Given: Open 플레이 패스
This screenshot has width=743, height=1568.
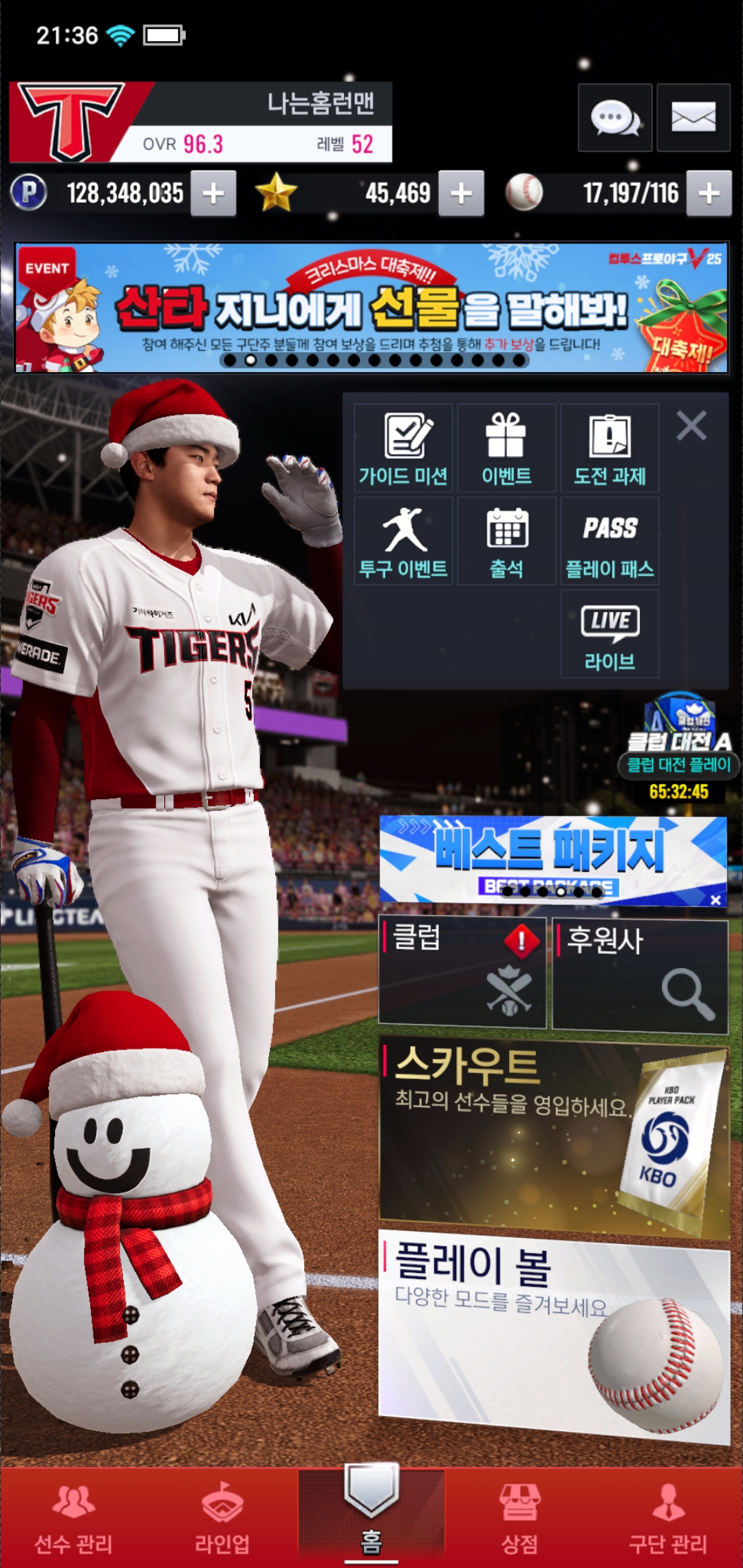Looking at the screenshot, I should pyautogui.click(x=610, y=541).
